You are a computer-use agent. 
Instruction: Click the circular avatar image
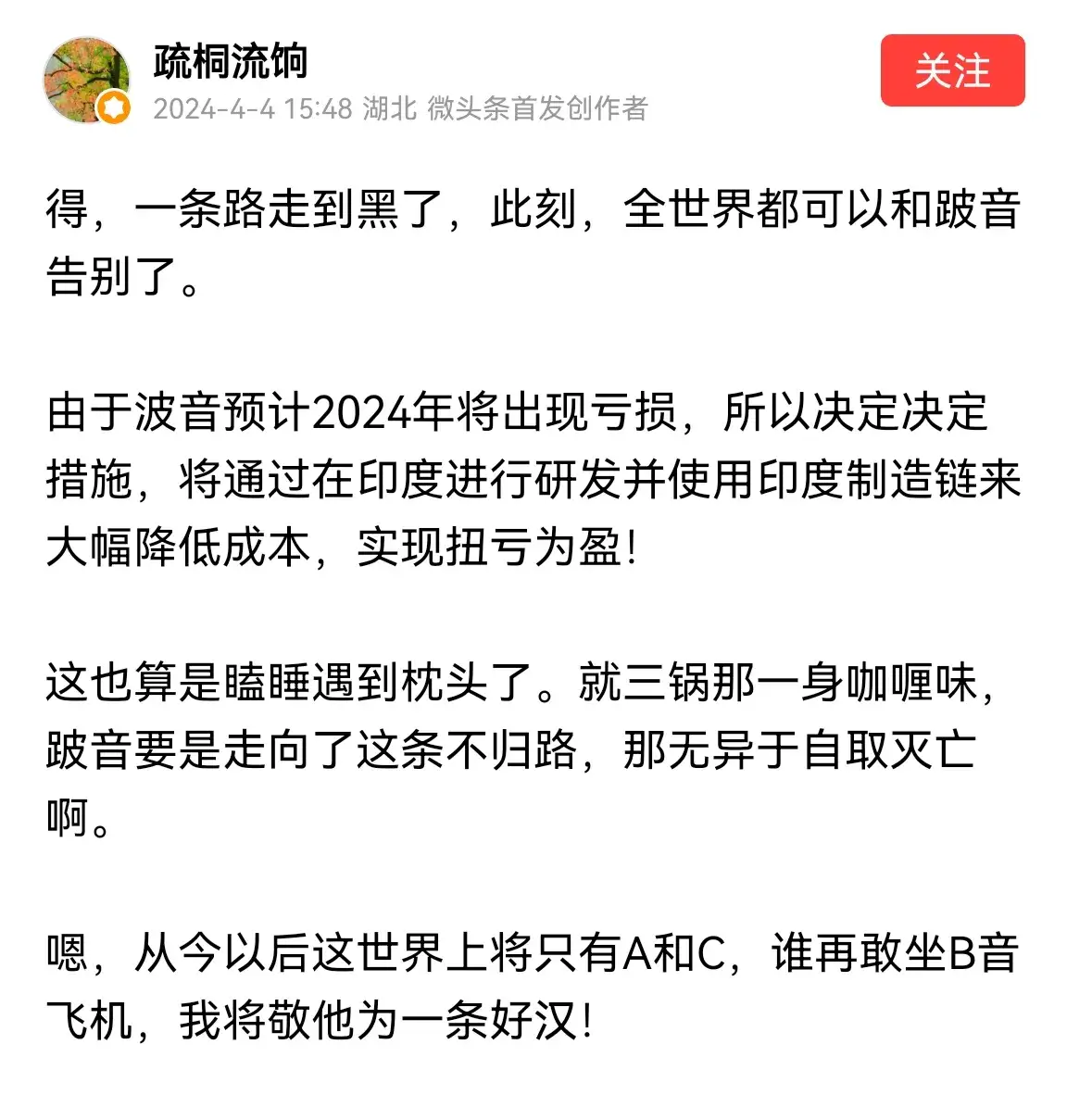point(85,74)
